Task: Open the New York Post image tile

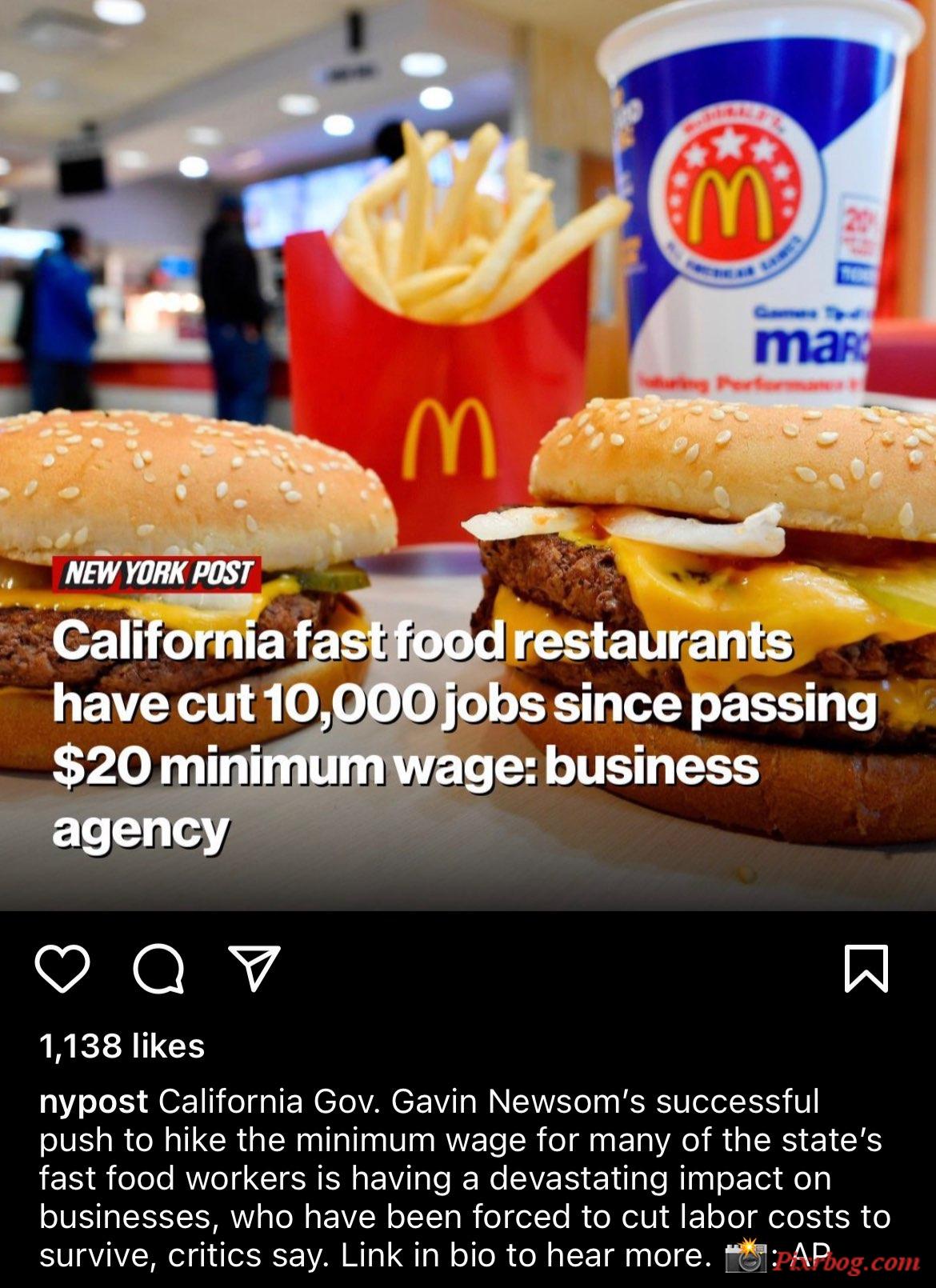Action: [468, 456]
